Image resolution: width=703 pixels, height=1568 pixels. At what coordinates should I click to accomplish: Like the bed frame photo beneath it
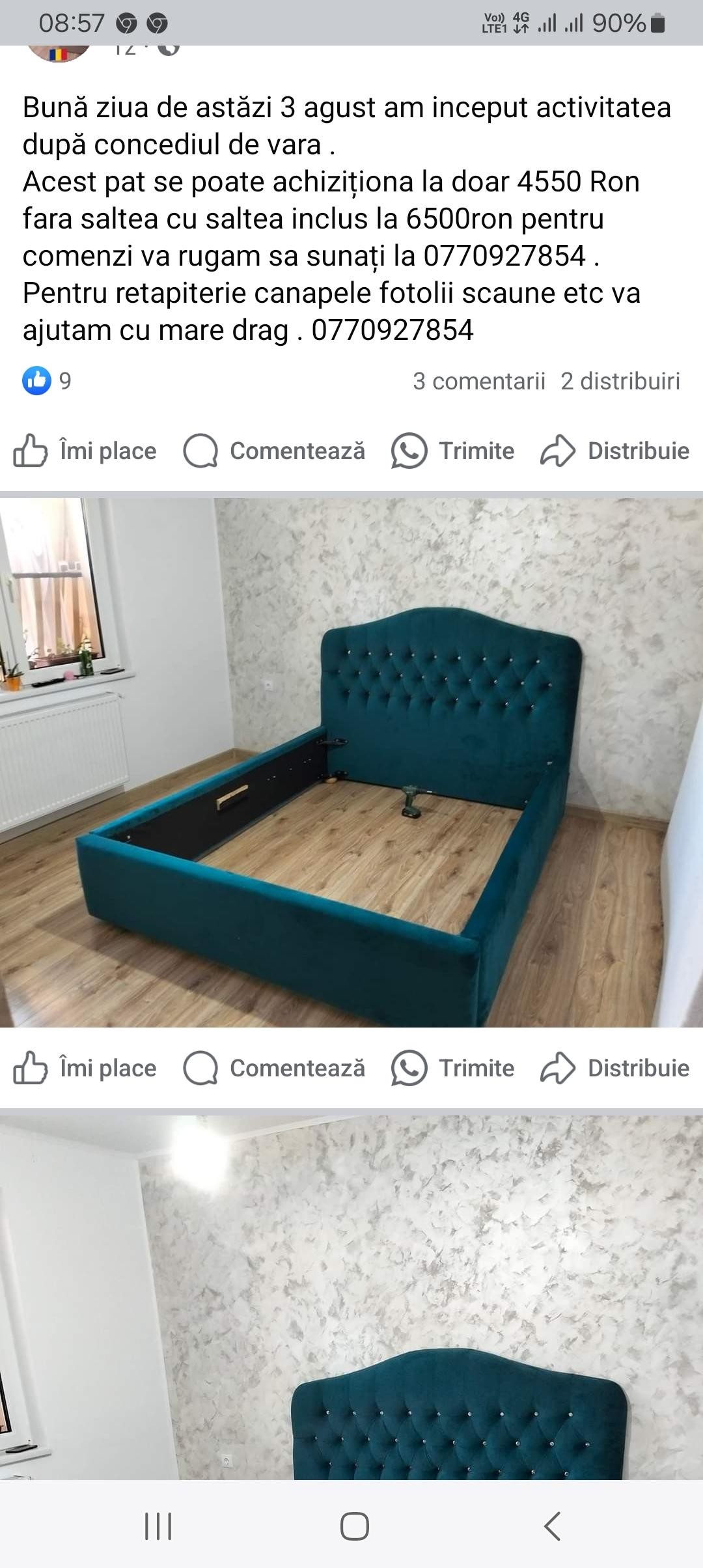click(x=85, y=1068)
